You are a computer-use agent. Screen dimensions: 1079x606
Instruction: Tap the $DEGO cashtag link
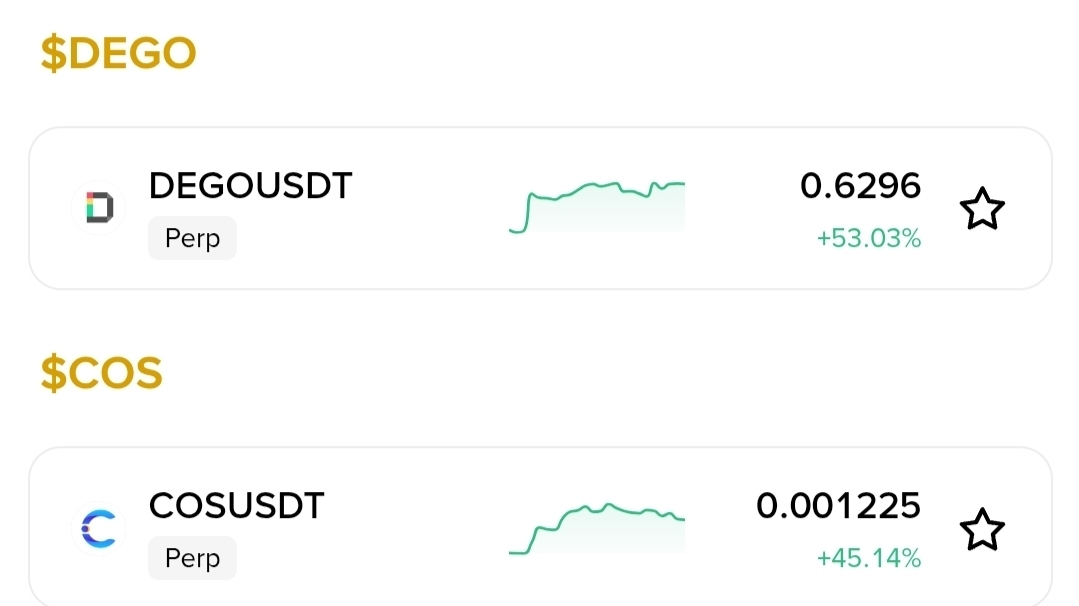(x=118, y=54)
